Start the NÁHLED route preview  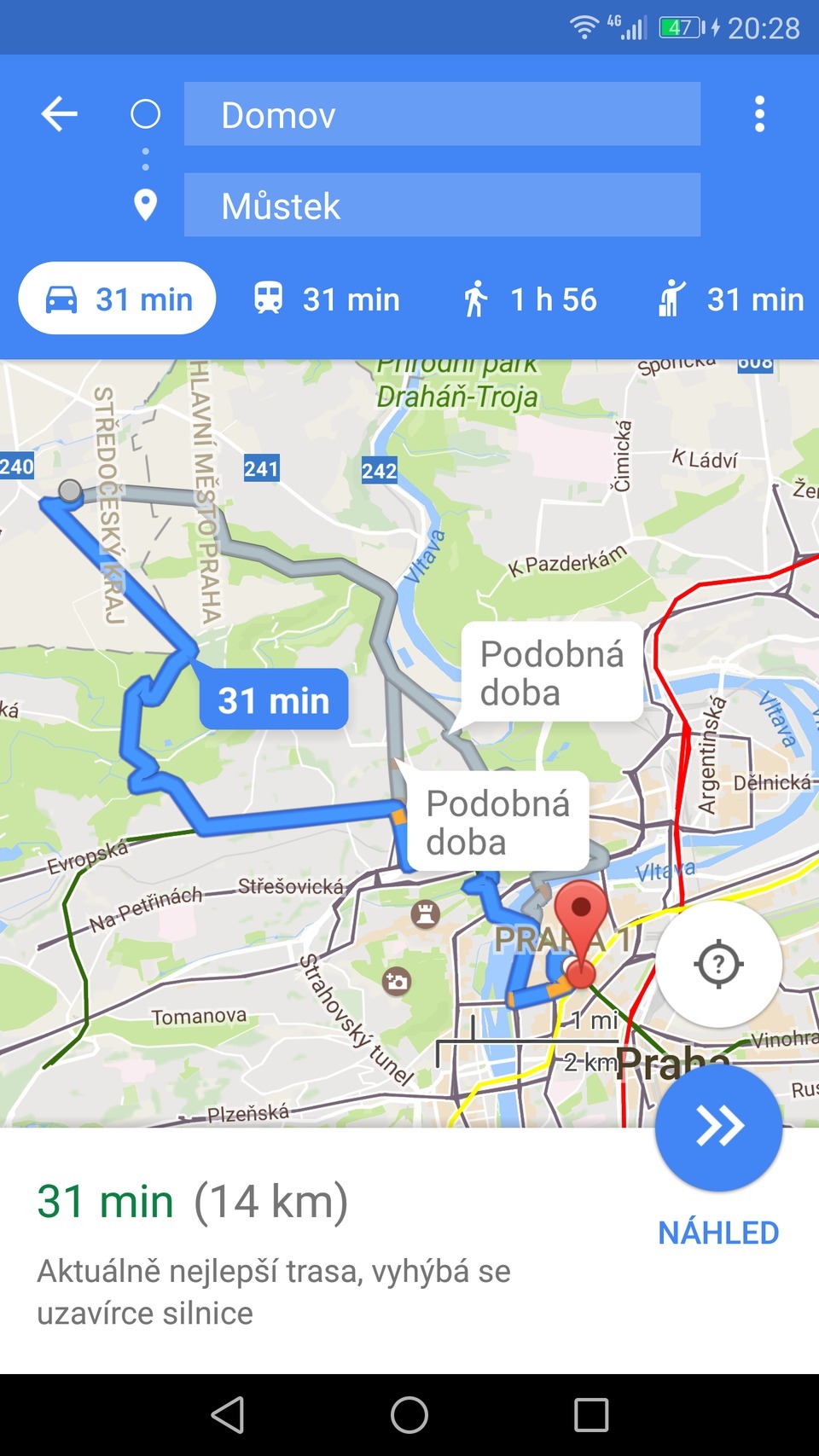point(718,1127)
